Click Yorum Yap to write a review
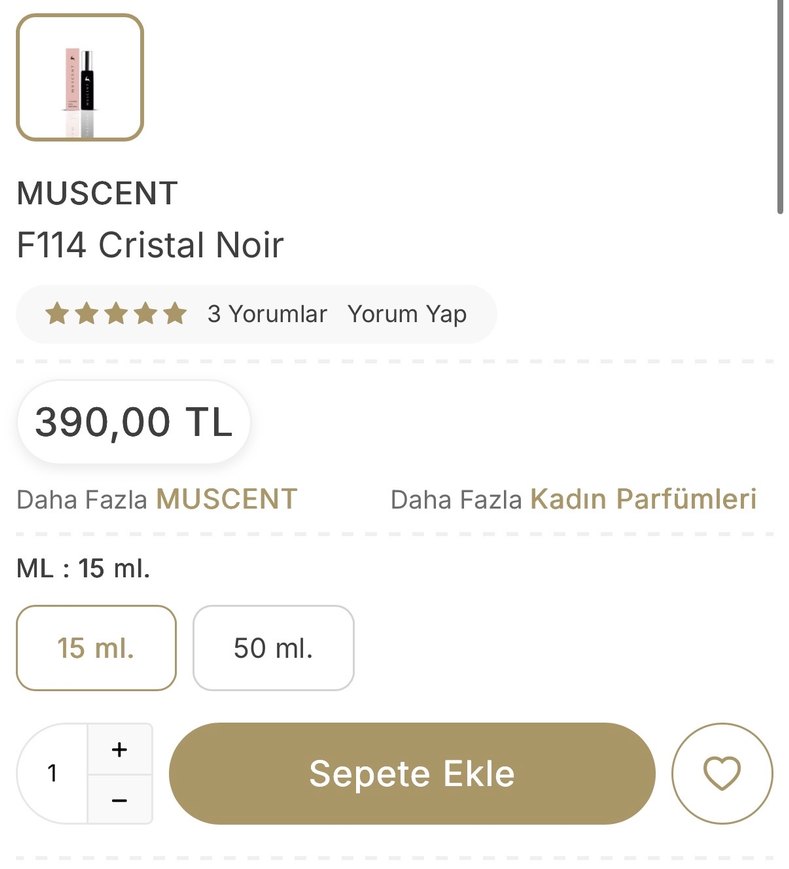 406,313
